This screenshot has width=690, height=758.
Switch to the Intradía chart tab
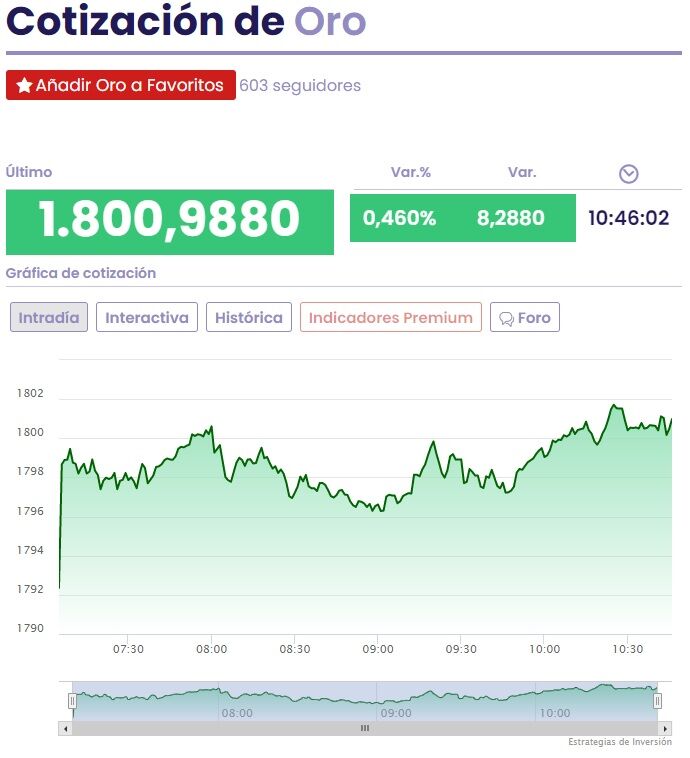click(x=49, y=318)
